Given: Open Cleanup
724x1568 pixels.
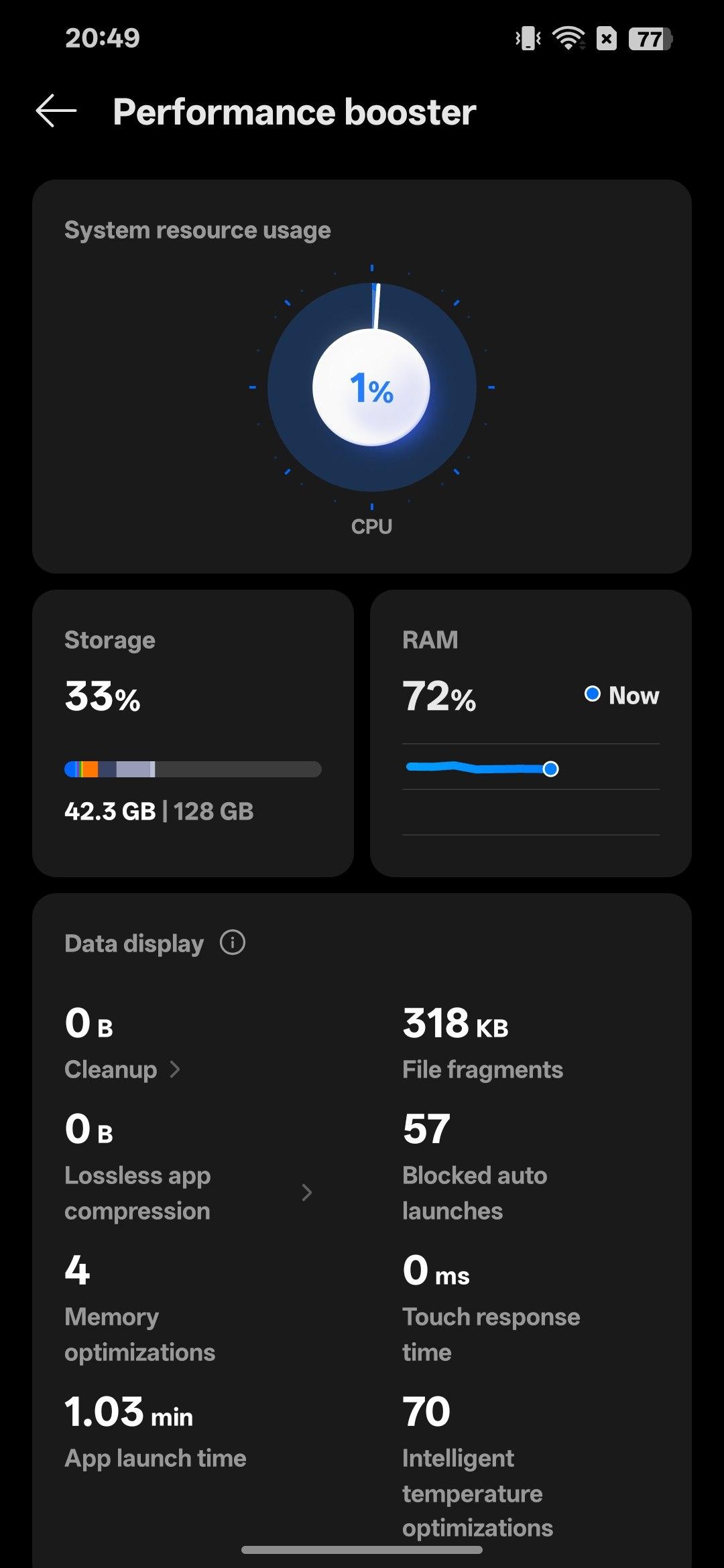Looking at the screenshot, I should [122, 1069].
